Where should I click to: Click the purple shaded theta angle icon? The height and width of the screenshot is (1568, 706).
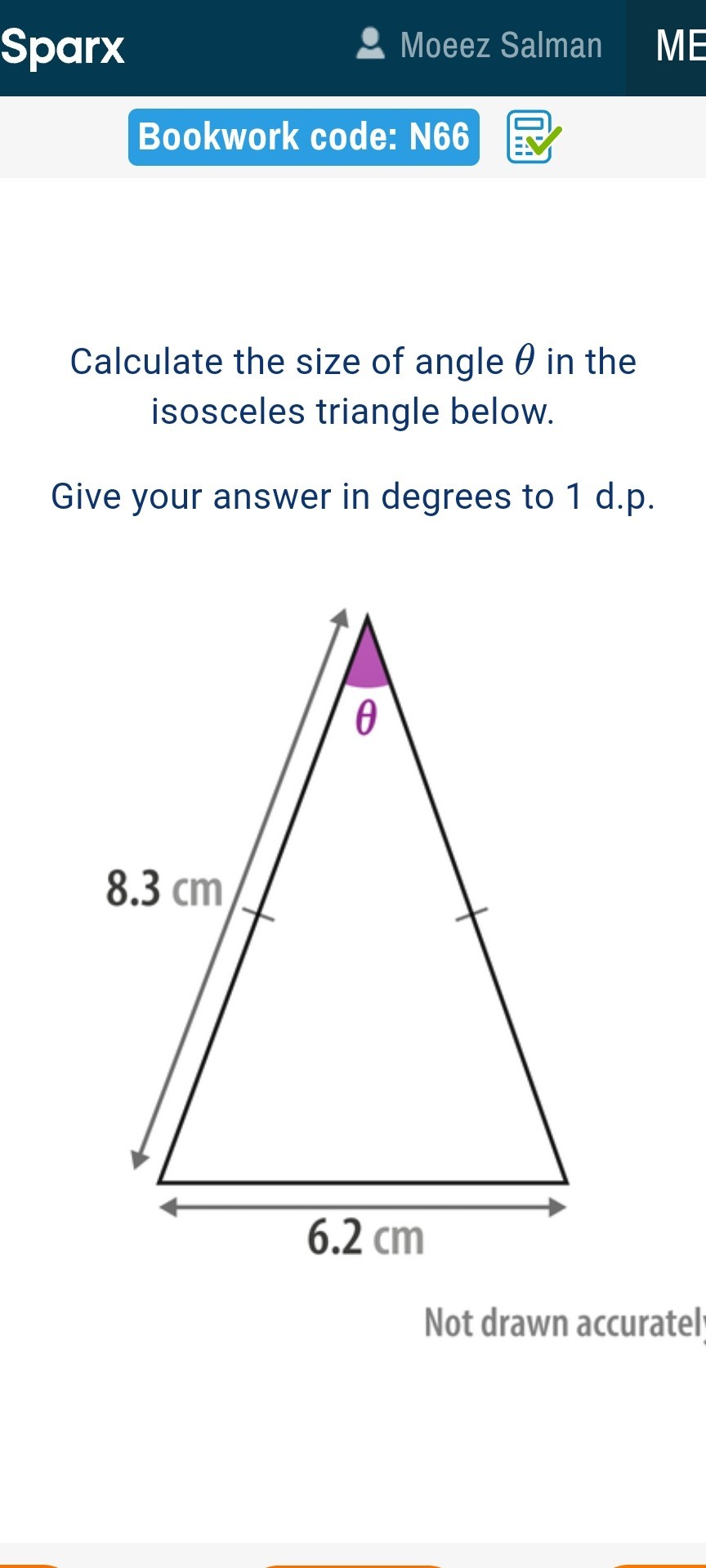pyautogui.click(x=366, y=657)
